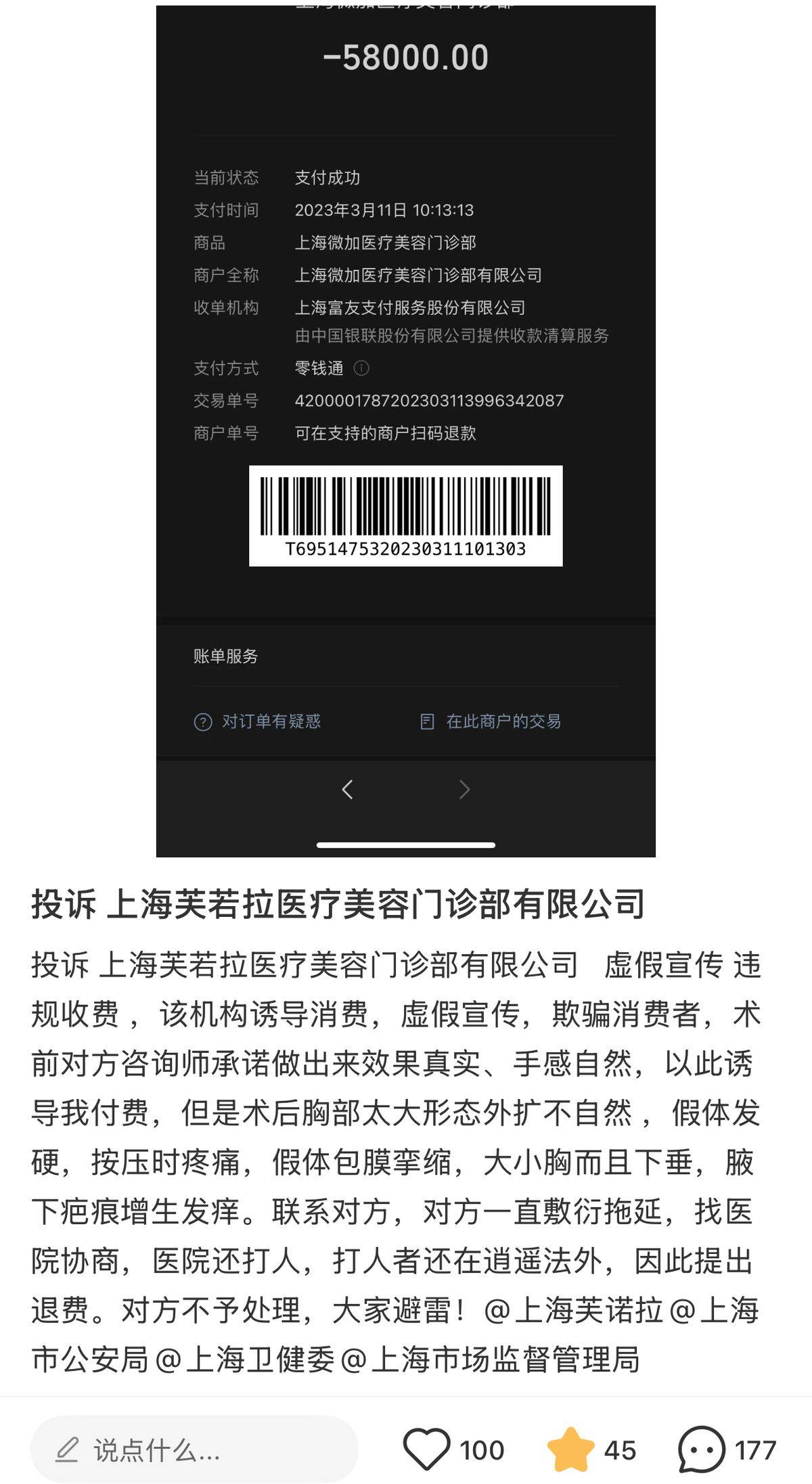
Task: Open the @上海卫健委 mention
Action: [x=245, y=1359]
